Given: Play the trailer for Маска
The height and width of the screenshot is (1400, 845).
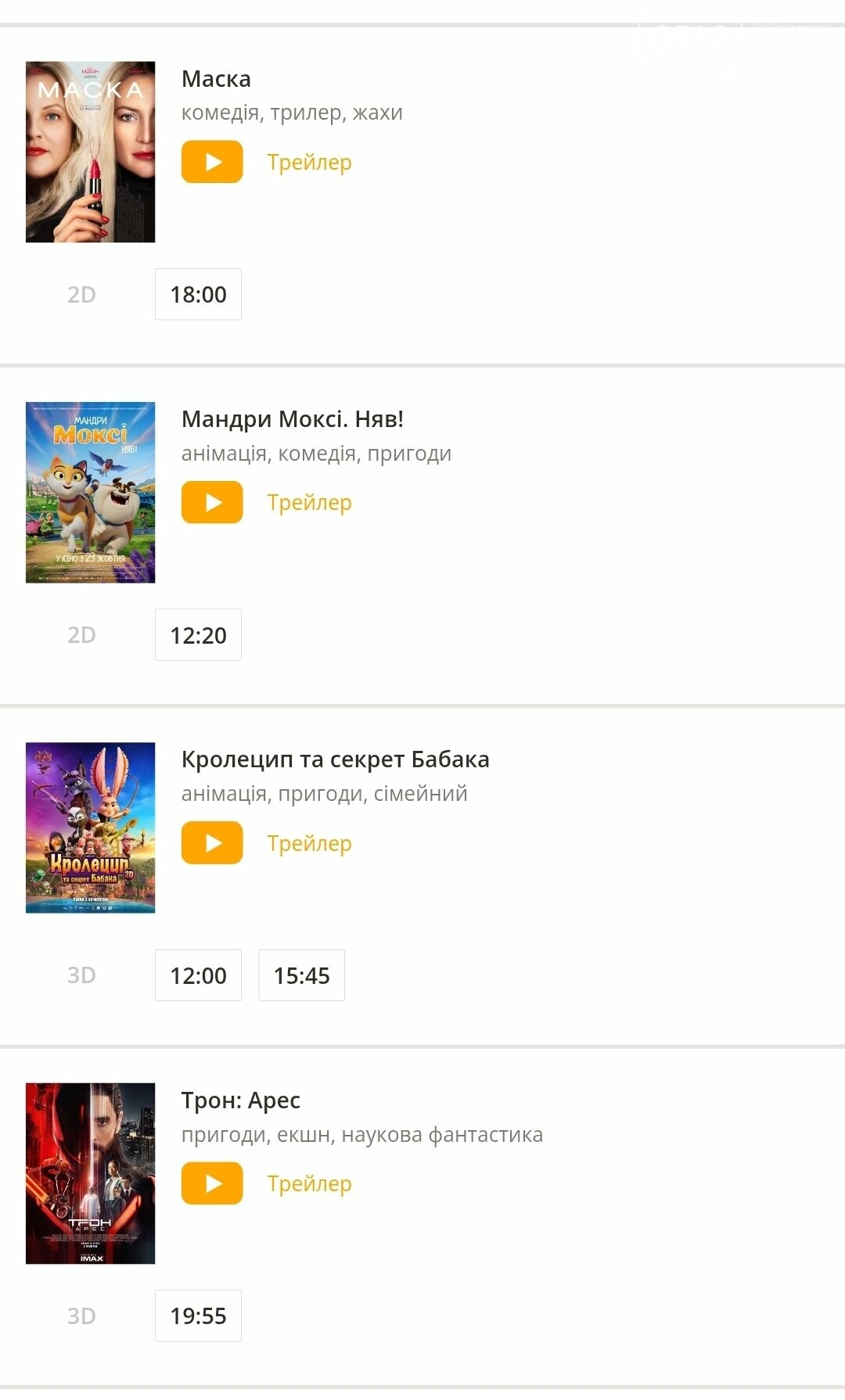Looking at the screenshot, I should click(212, 162).
